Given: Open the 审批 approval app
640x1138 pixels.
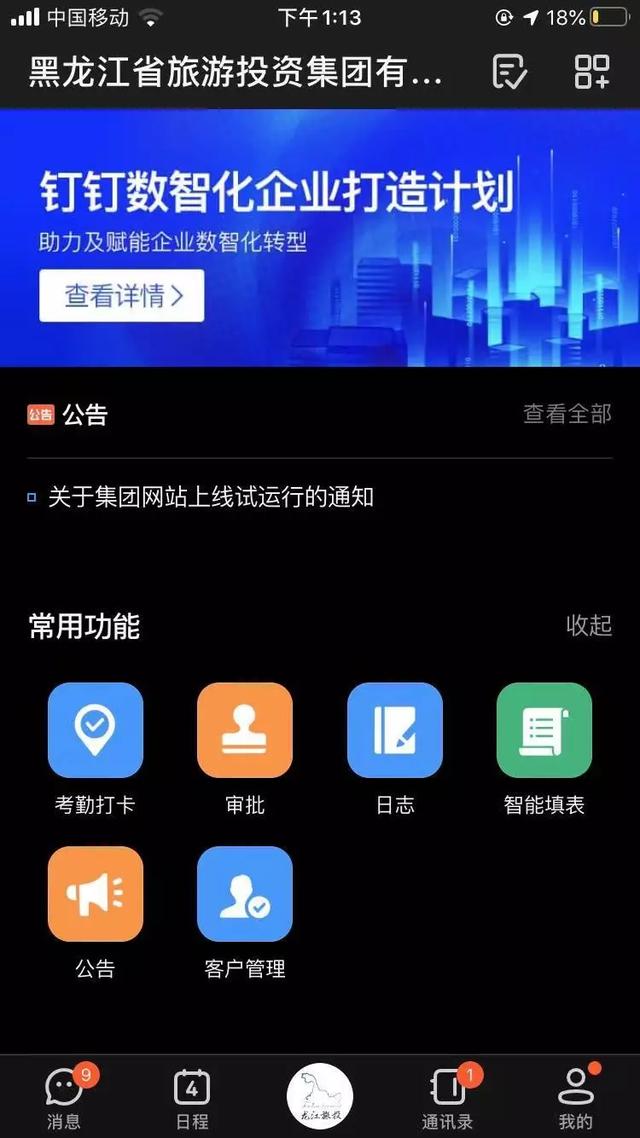Looking at the screenshot, I should 245,730.
